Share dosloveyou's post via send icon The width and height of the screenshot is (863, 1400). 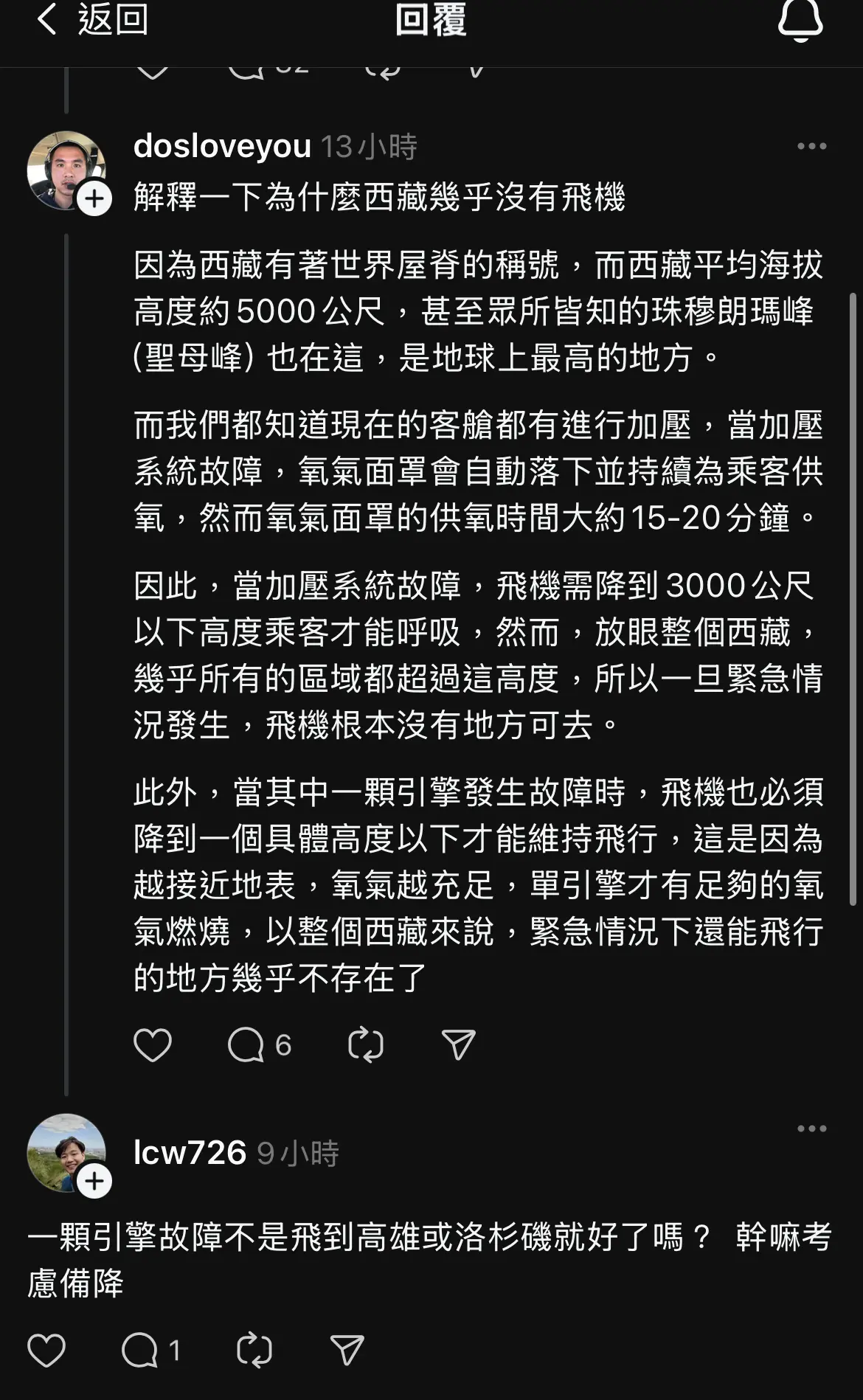click(458, 1044)
